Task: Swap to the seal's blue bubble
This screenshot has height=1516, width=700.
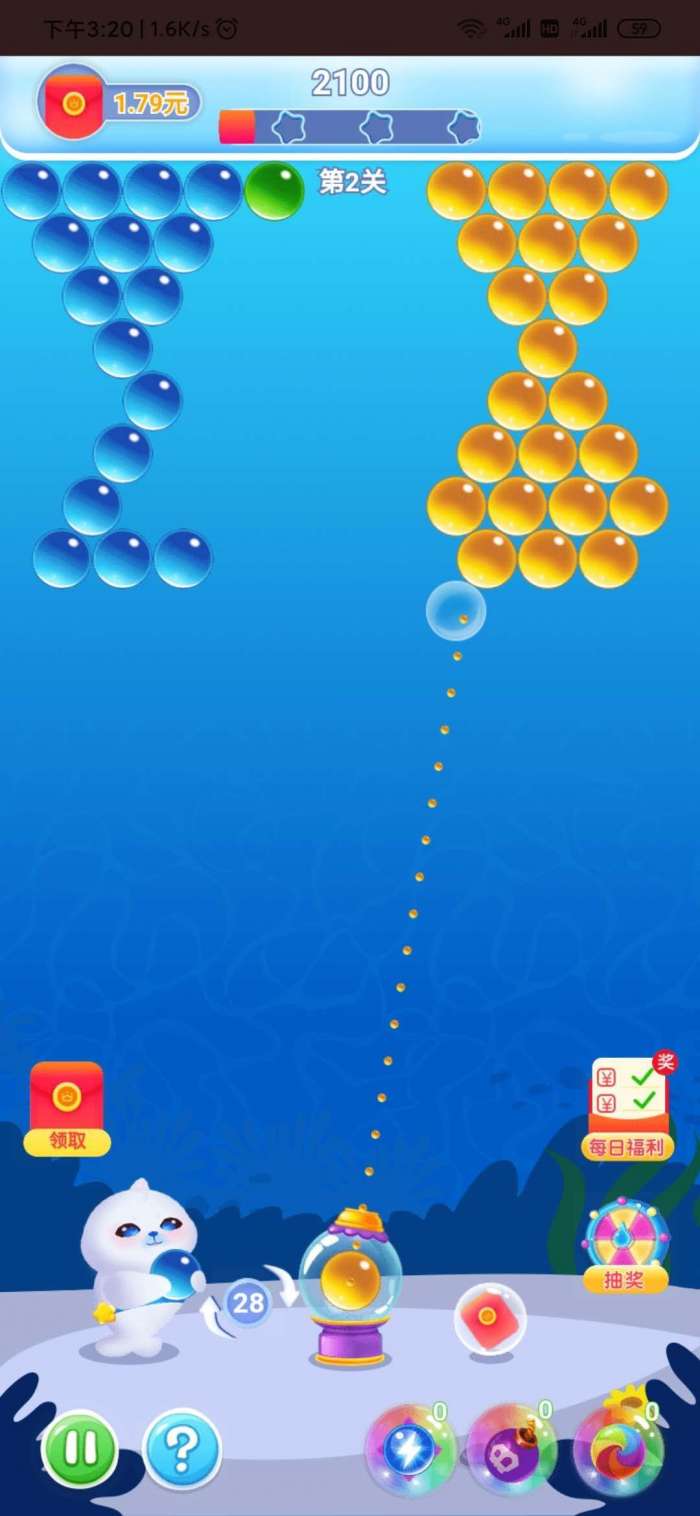Action: click(176, 1275)
